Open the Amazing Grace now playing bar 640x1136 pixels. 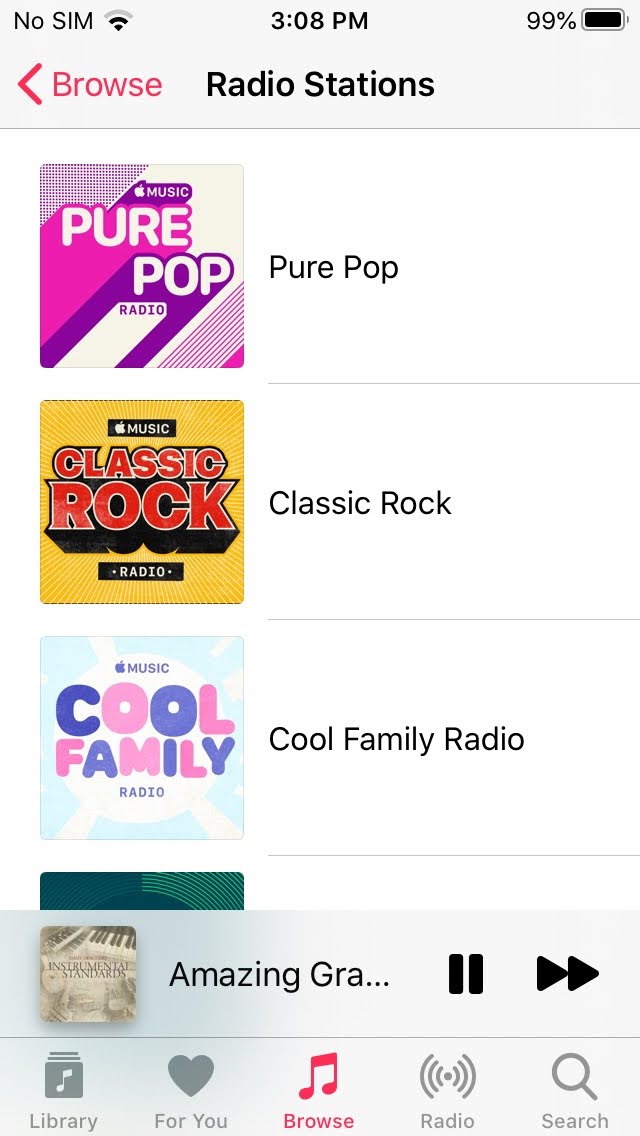click(278, 974)
